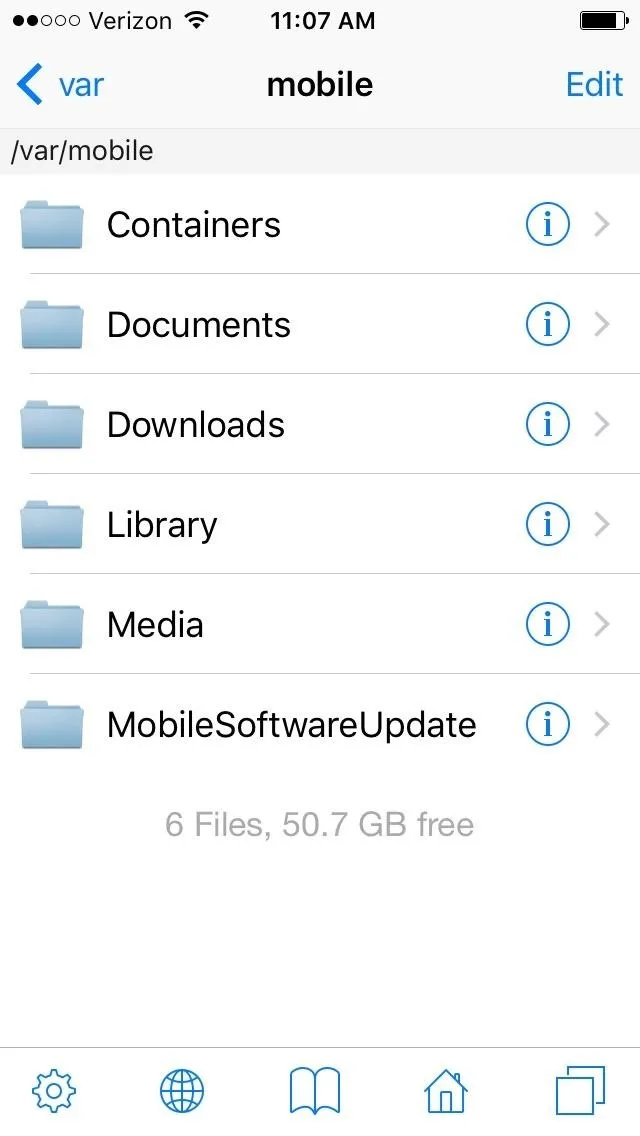Open the windows tabs icon
The width and height of the screenshot is (640, 1136).
point(580,1090)
